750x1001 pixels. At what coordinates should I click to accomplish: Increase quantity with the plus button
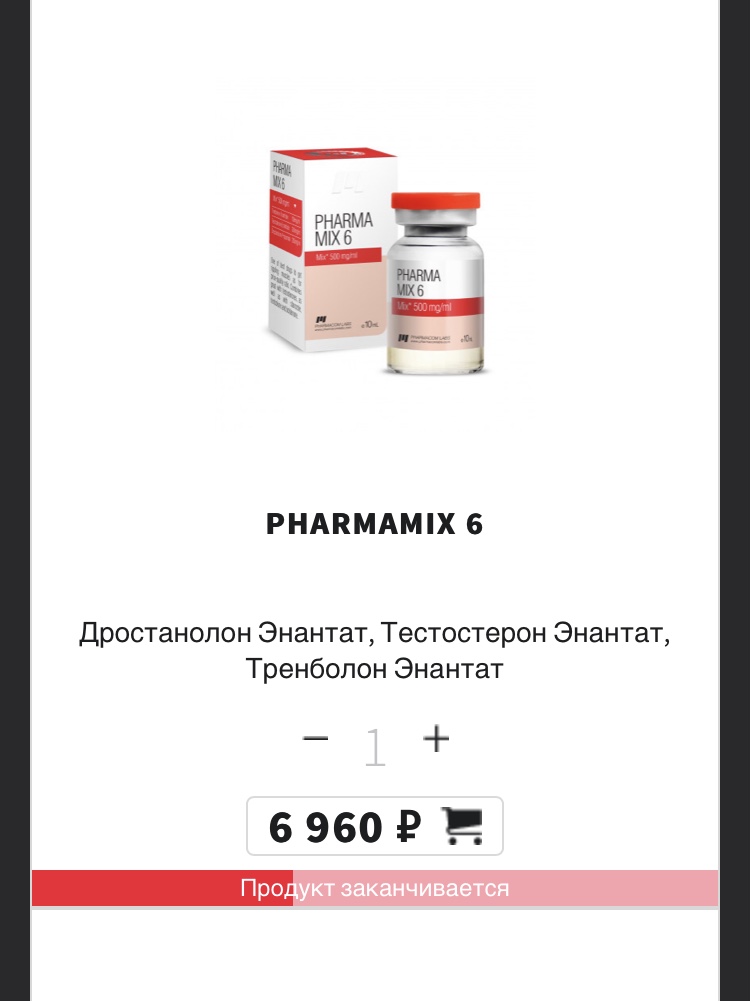coord(436,740)
